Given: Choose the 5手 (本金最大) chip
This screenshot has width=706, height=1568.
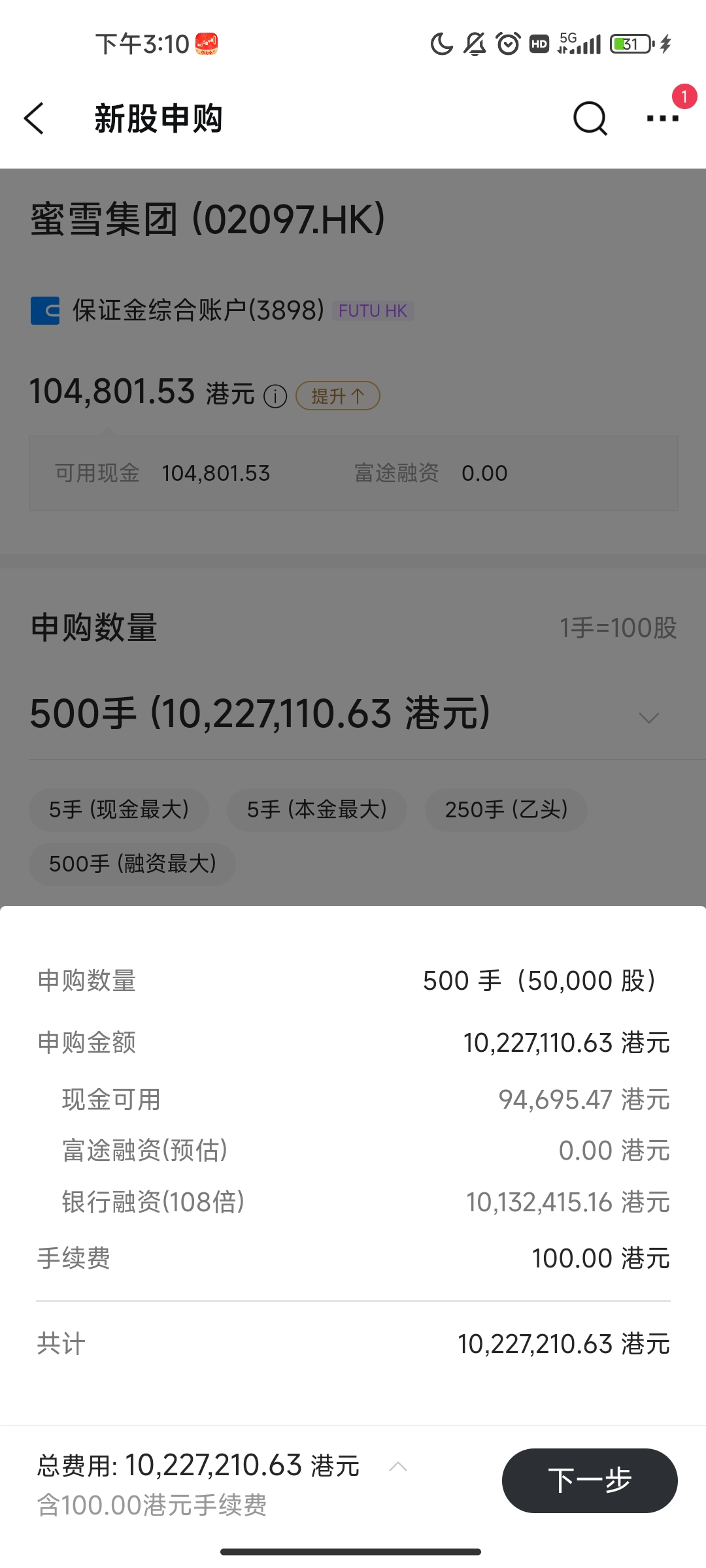Looking at the screenshot, I should pyautogui.click(x=317, y=810).
